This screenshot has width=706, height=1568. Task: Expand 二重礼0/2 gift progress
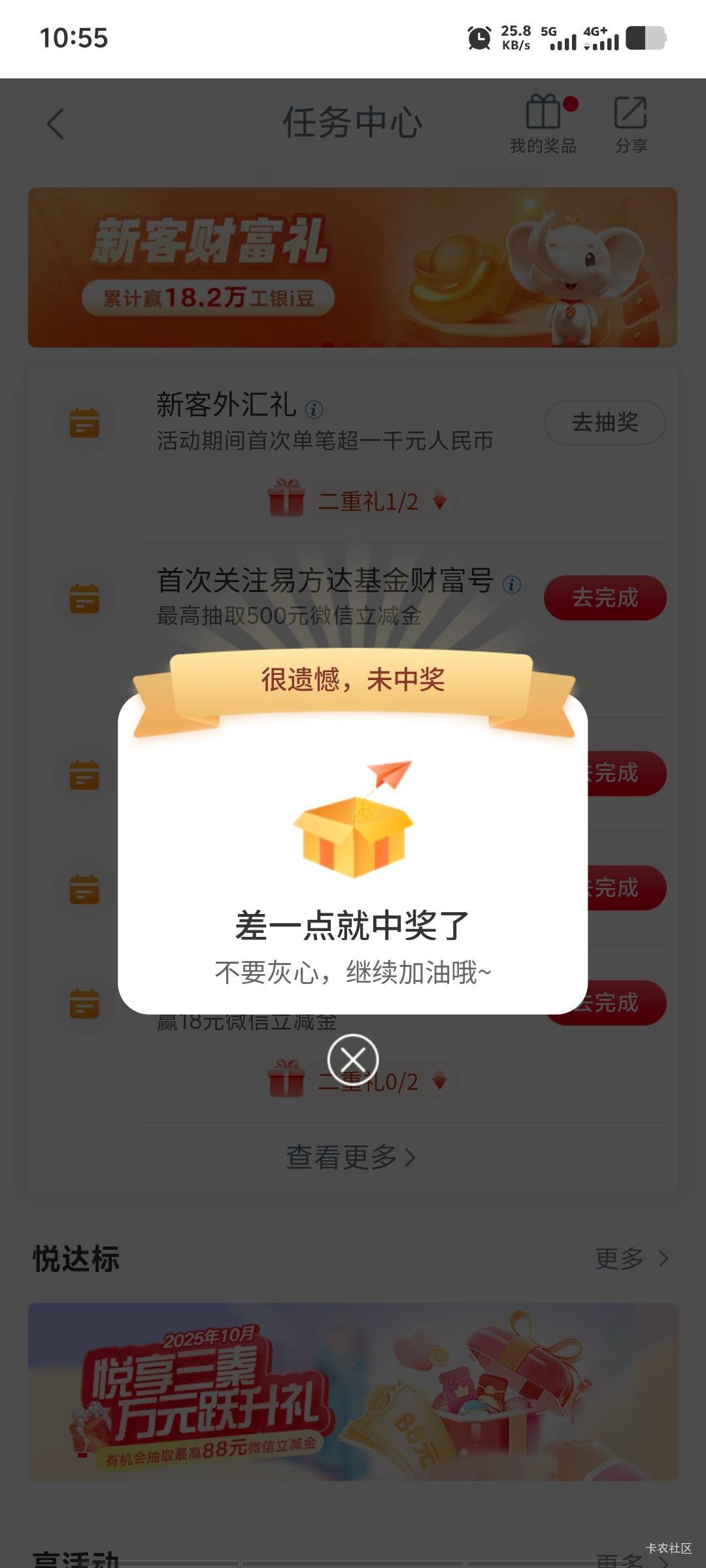click(x=439, y=1082)
